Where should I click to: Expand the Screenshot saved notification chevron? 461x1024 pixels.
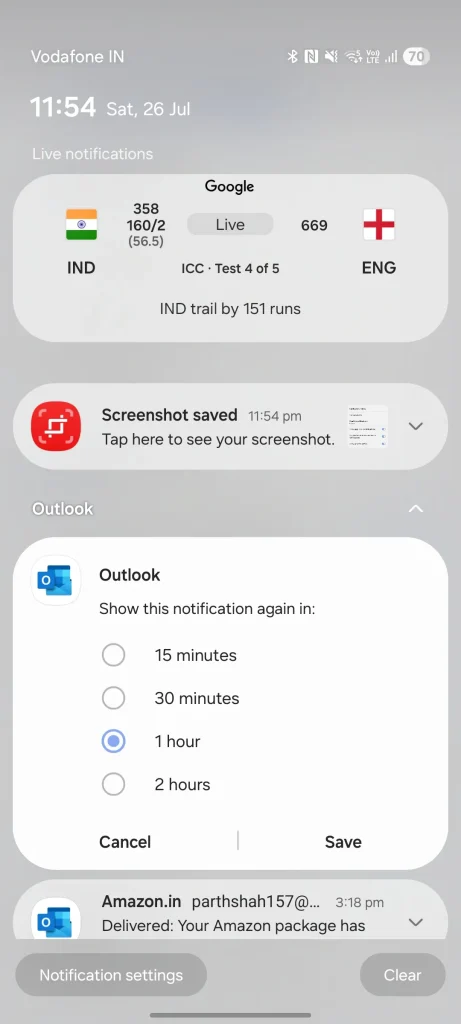coord(416,426)
